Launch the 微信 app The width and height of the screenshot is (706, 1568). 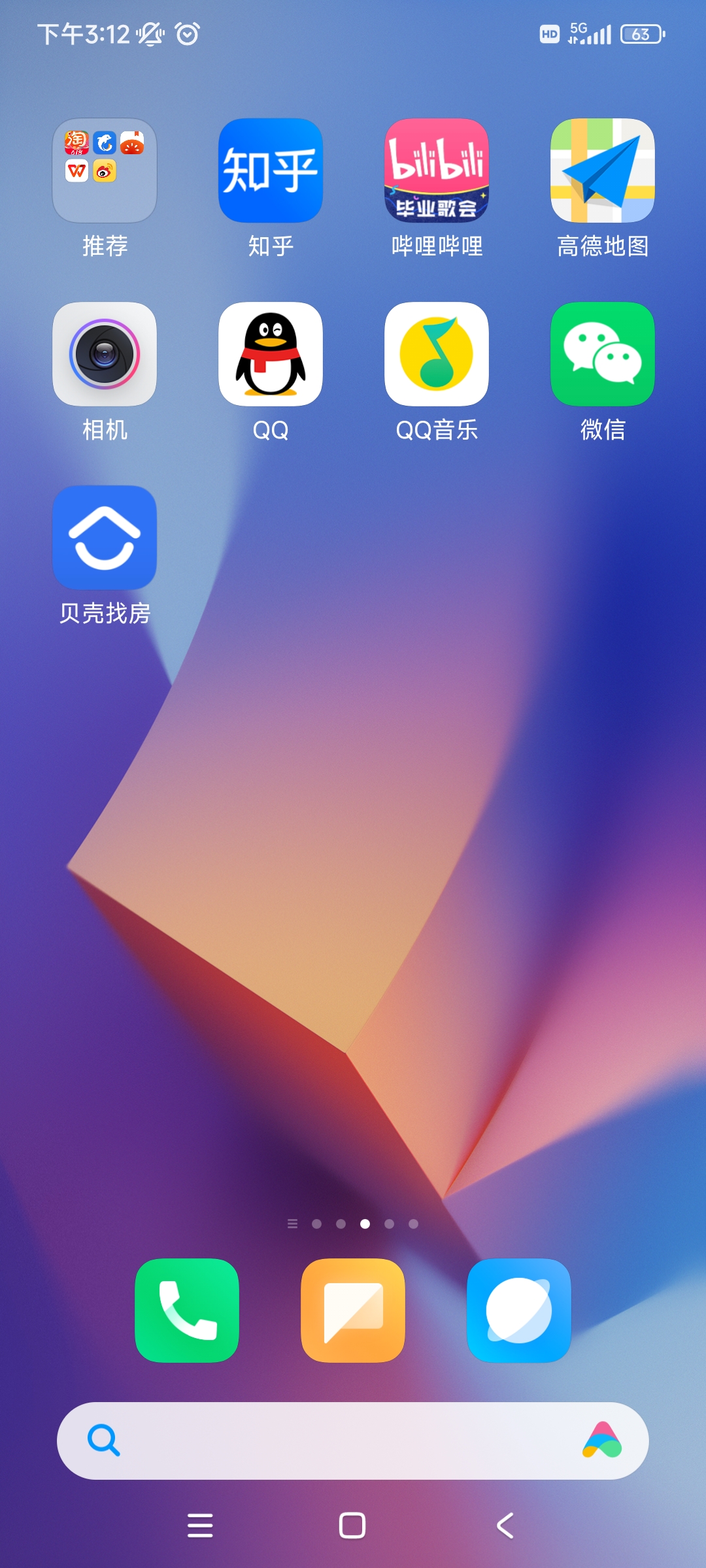click(603, 354)
